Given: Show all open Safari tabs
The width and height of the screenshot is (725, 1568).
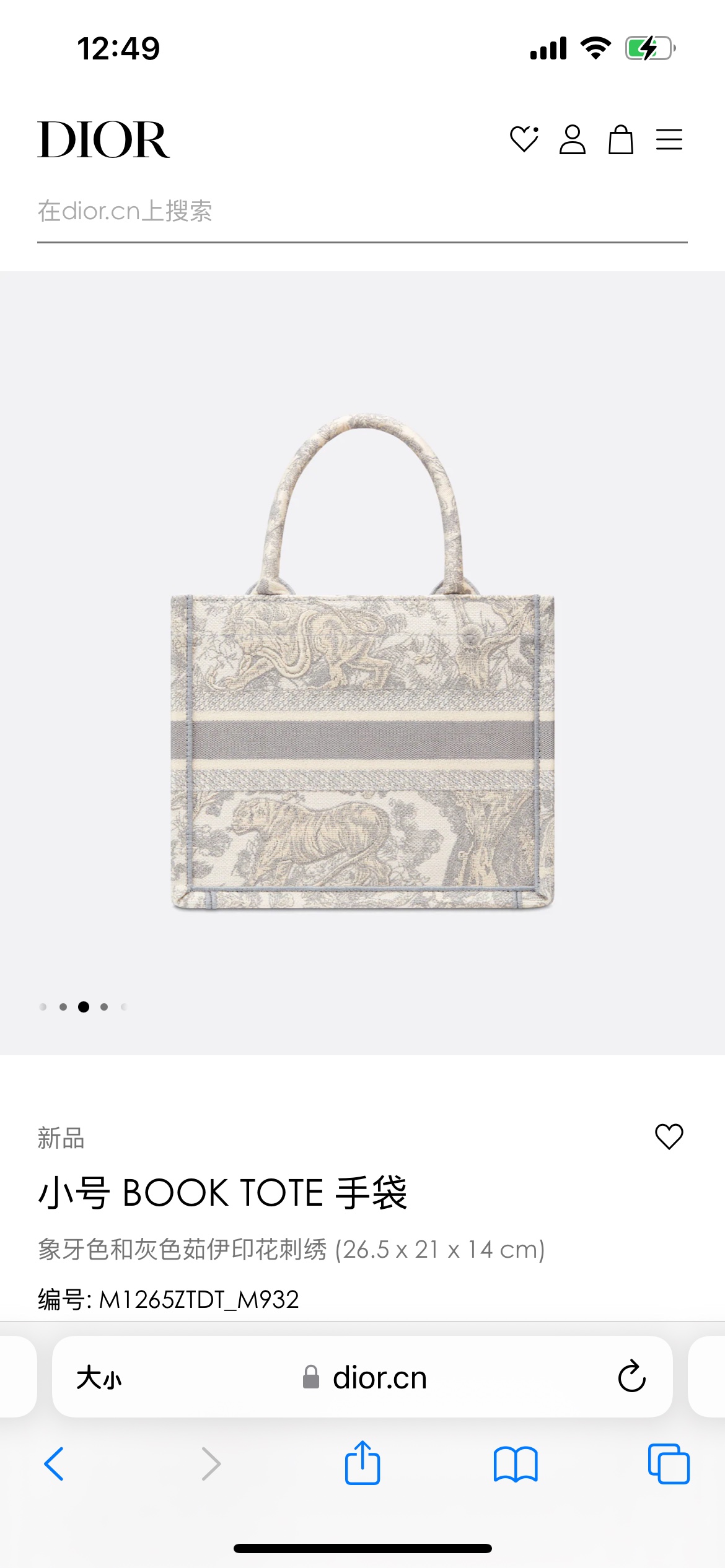Looking at the screenshot, I should [x=669, y=1464].
